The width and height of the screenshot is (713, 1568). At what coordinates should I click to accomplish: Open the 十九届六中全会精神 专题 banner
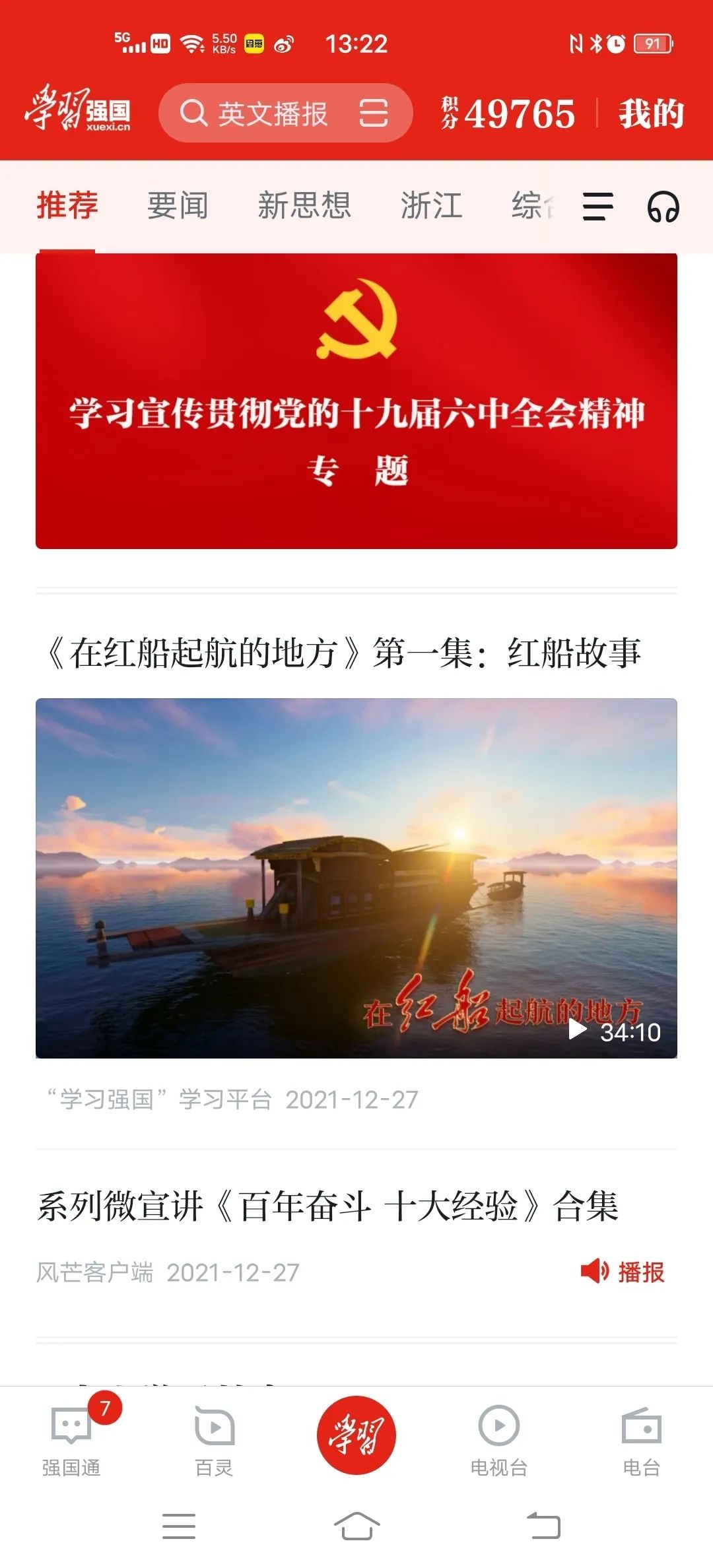tap(356, 401)
